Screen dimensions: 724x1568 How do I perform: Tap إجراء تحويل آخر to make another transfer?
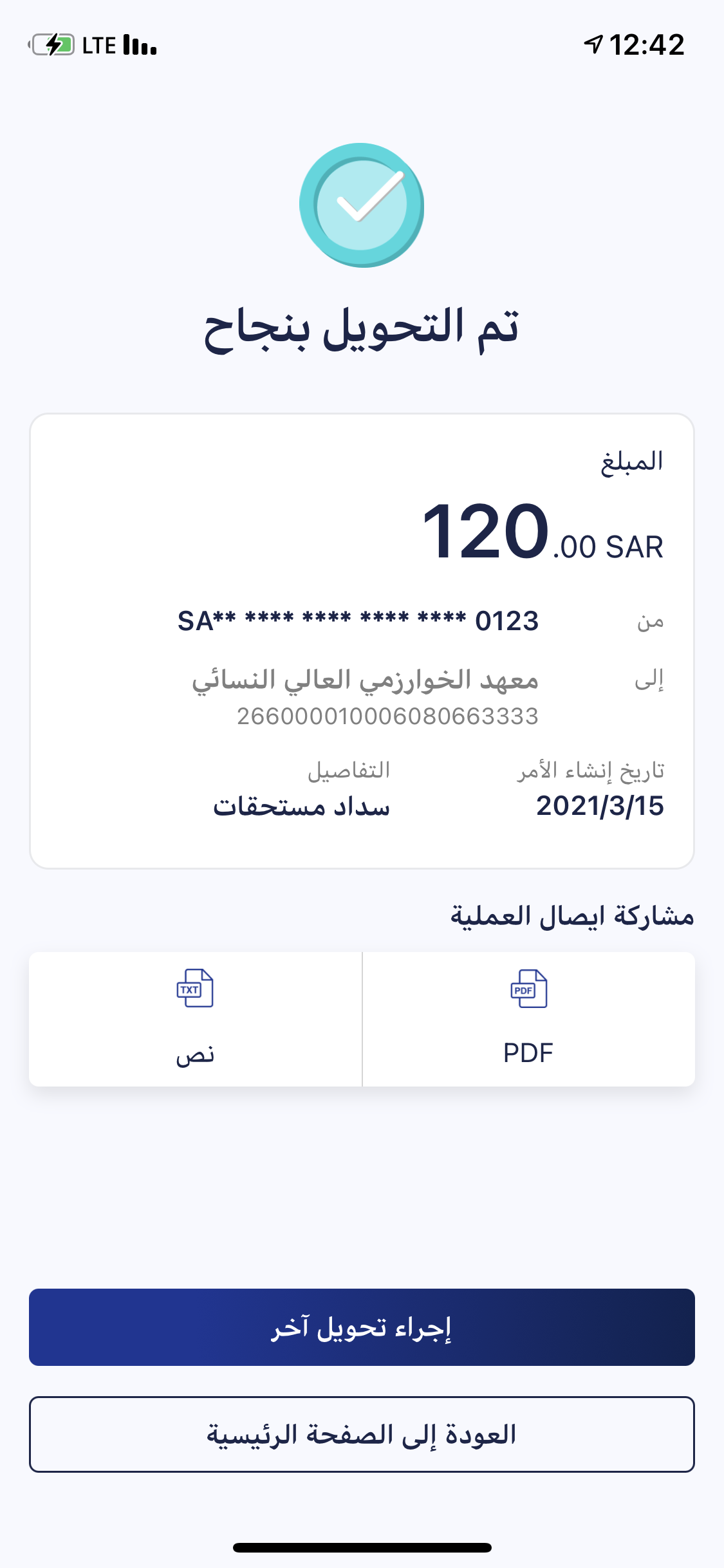pyautogui.click(x=362, y=1327)
